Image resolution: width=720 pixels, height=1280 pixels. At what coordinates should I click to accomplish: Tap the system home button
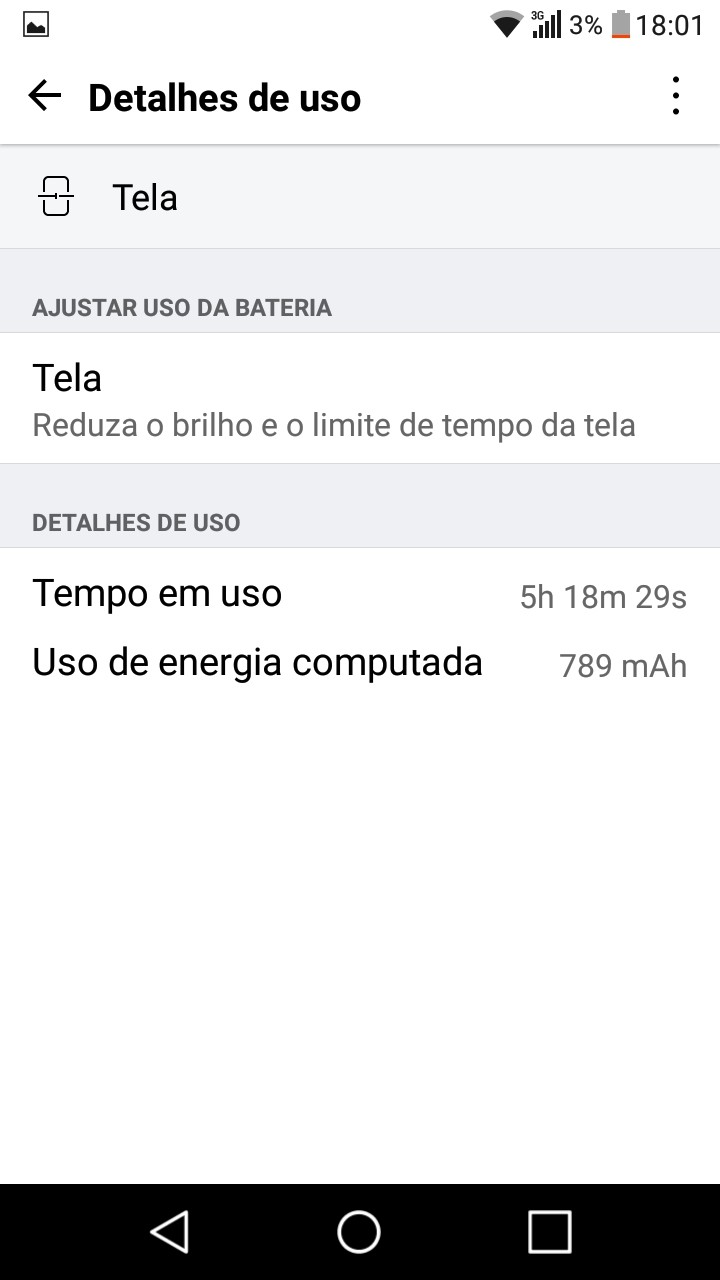[359, 1231]
